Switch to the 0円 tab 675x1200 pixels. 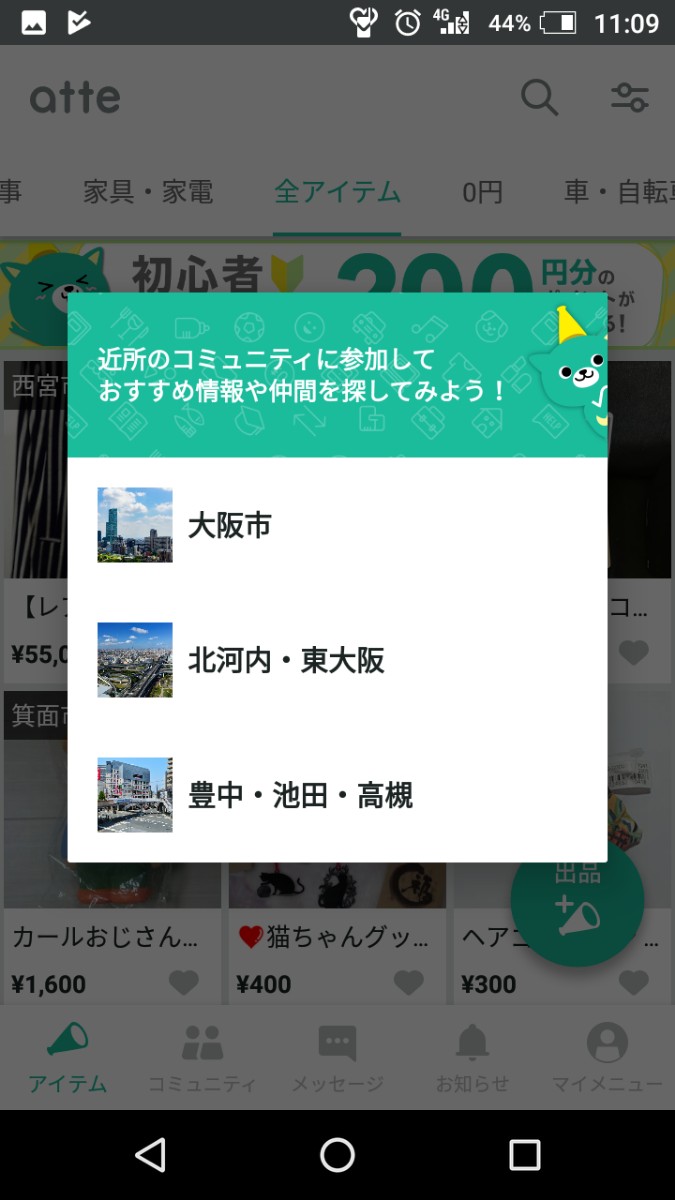pyautogui.click(x=482, y=192)
